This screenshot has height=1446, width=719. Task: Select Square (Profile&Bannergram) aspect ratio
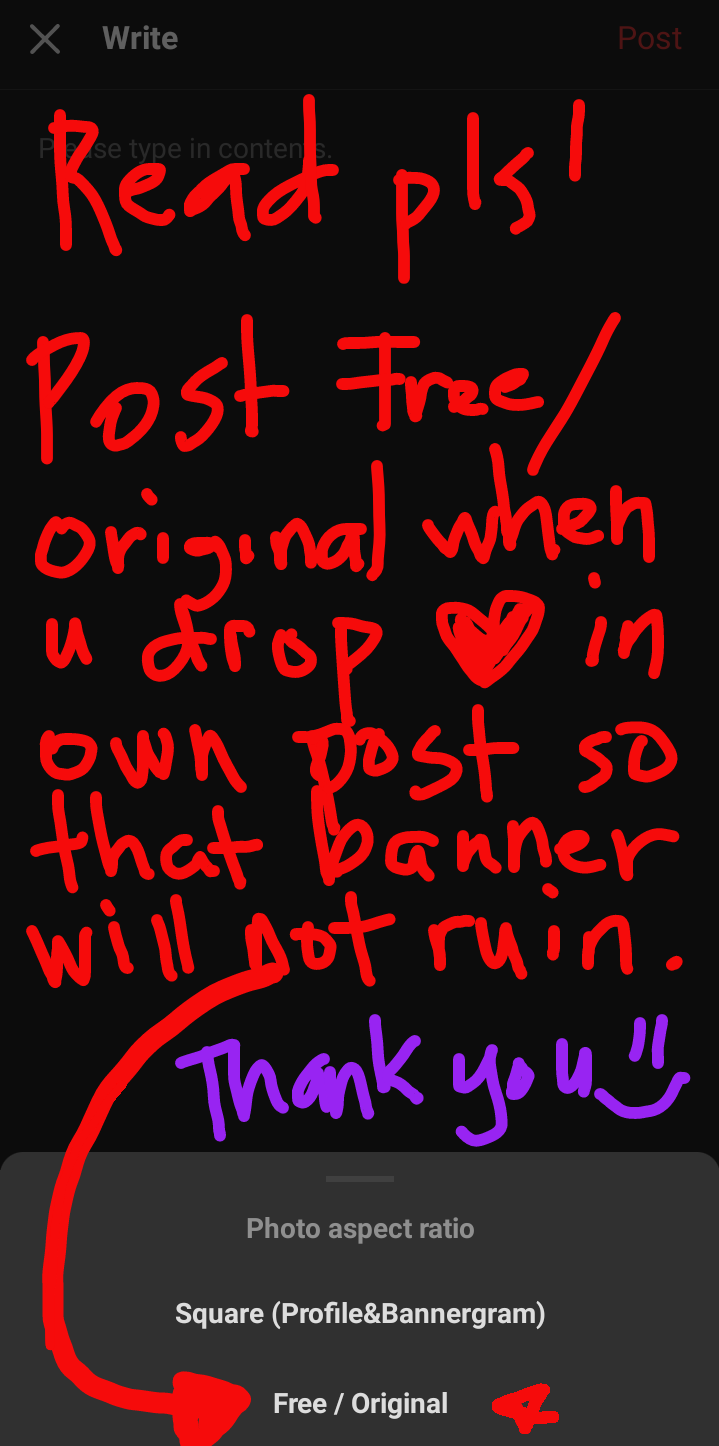[x=360, y=1313]
